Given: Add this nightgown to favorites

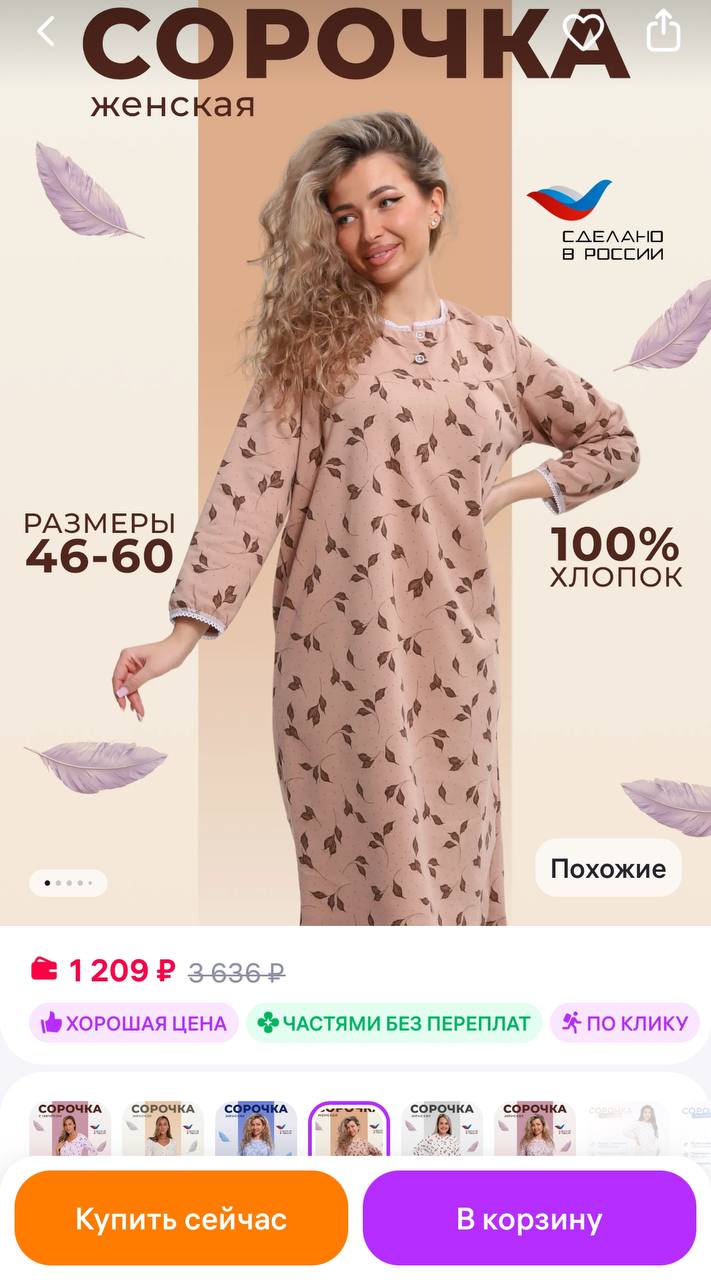Looking at the screenshot, I should pyautogui.click(x=582, y=32).
